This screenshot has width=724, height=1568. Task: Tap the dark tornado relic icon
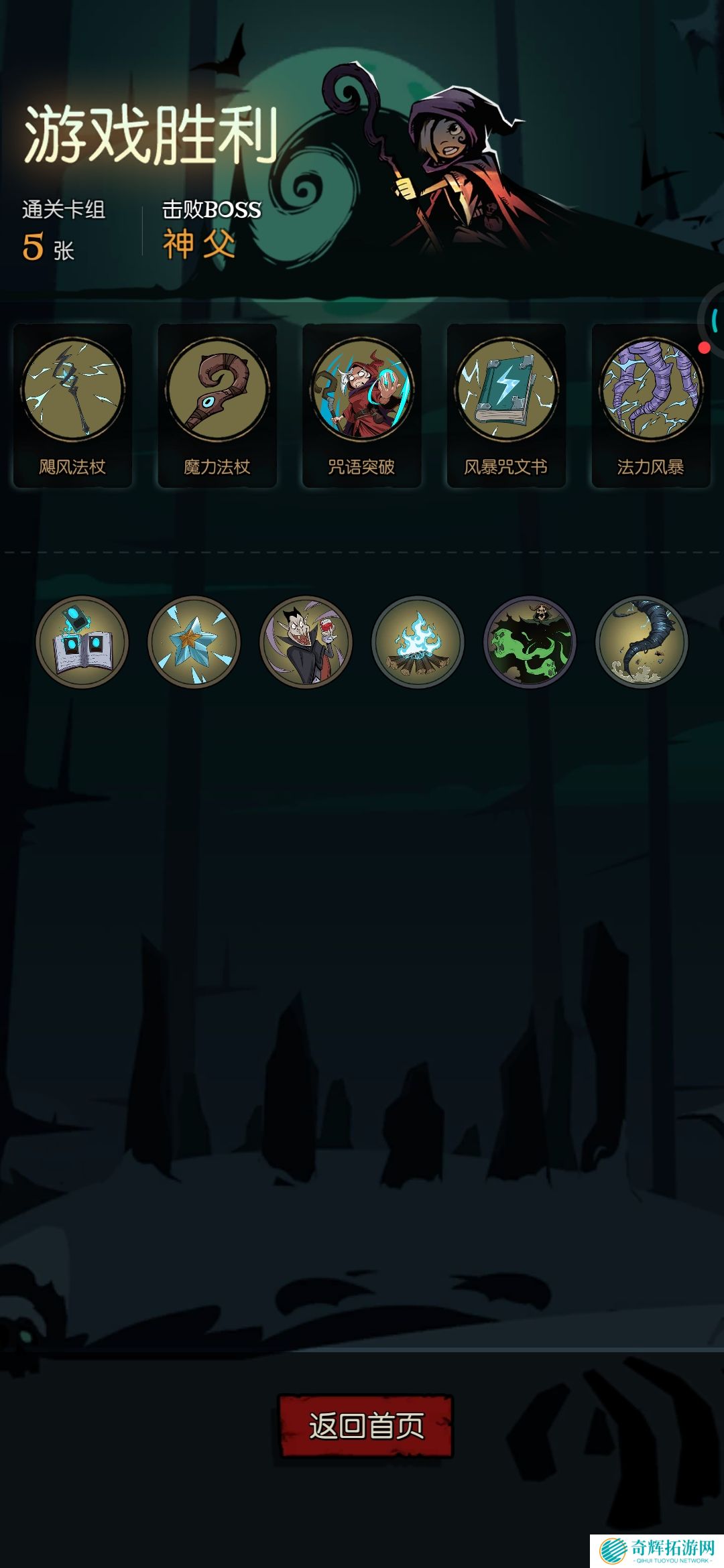642,642
